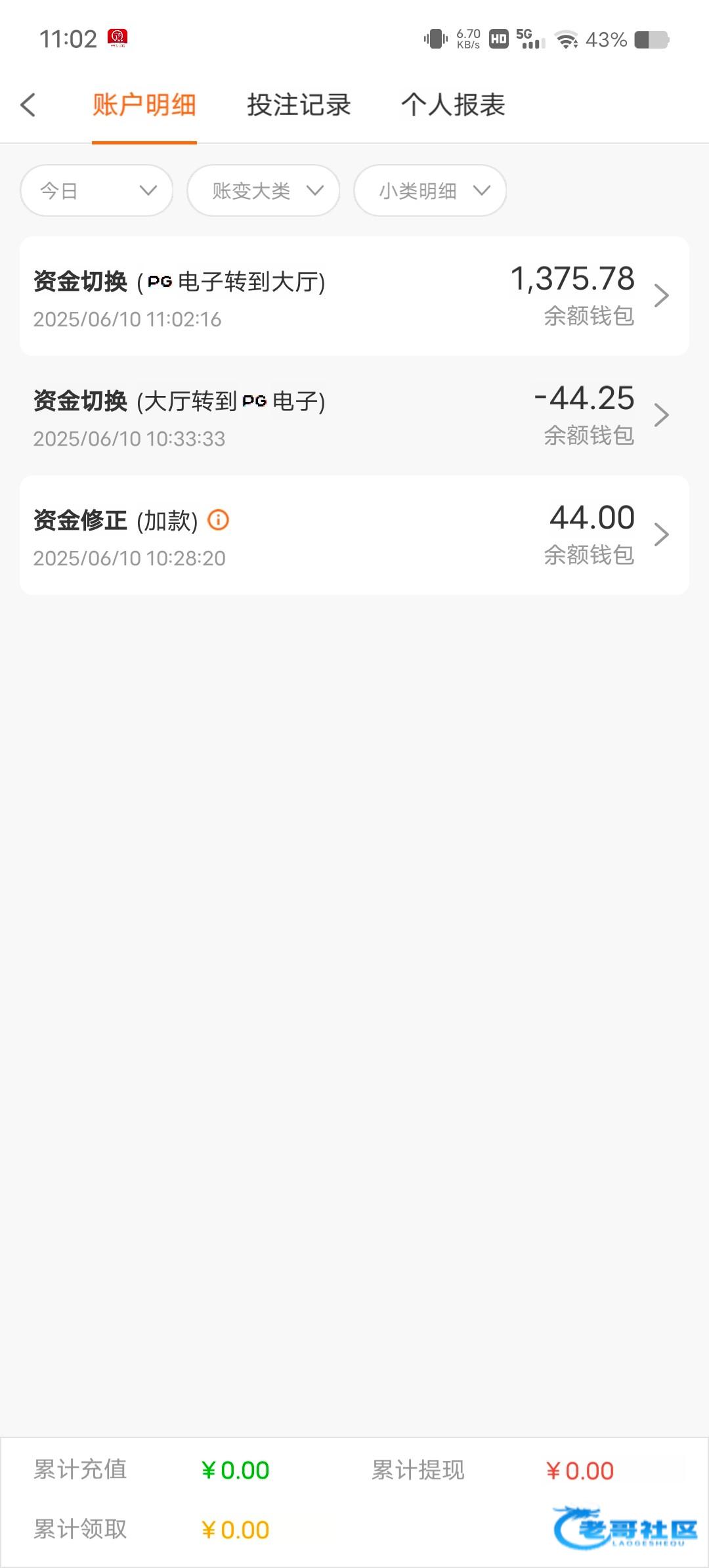Open the 44.00 资金修正 record
The height and width of the screenshot is (1568, 709).
pyautogui.click(x=354, y=535)
